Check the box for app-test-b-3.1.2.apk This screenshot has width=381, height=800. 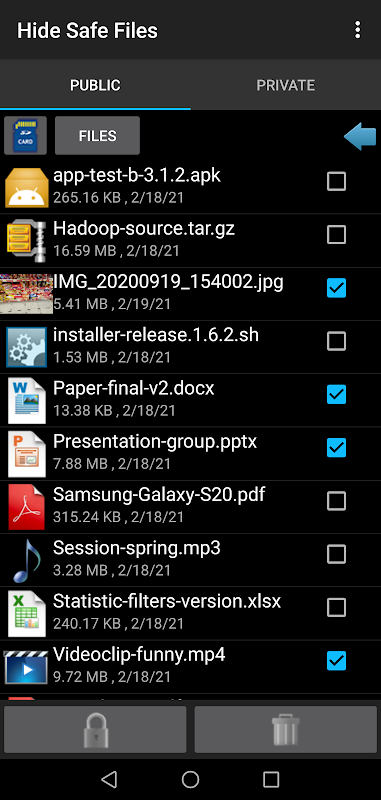336,181
